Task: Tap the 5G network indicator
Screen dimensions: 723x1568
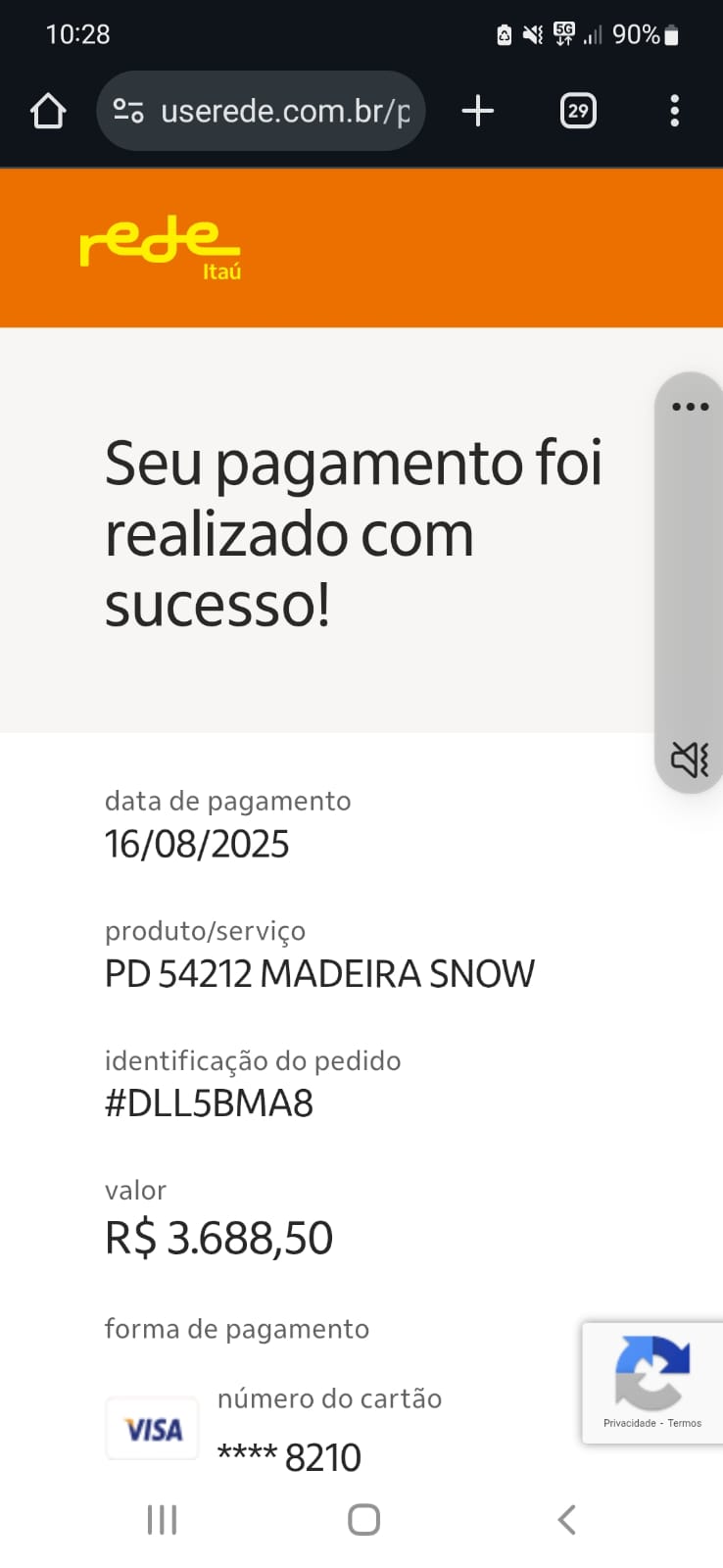Action: click(561, 33)
